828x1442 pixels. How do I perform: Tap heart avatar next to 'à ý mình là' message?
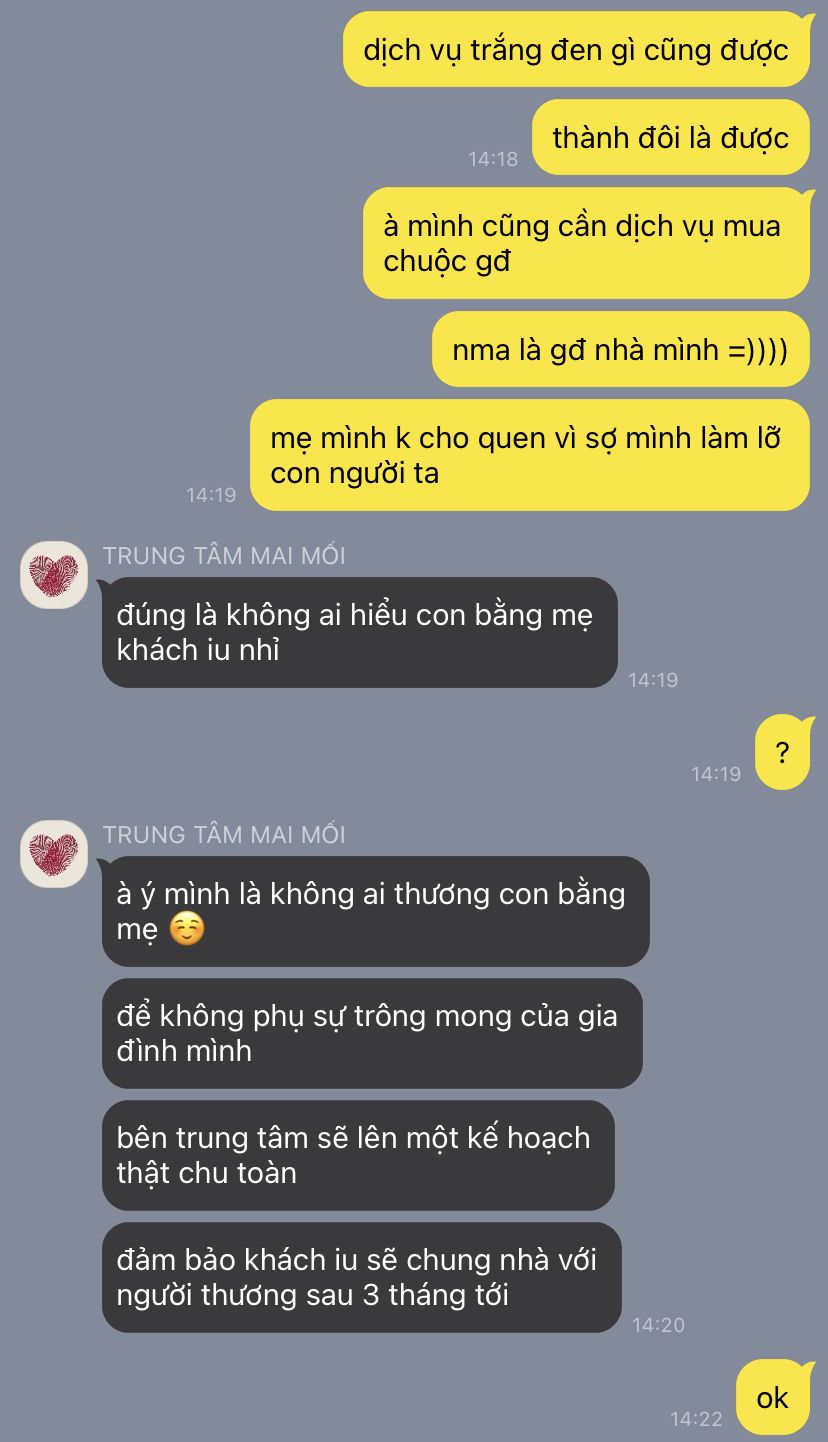(x=54, y=854)
